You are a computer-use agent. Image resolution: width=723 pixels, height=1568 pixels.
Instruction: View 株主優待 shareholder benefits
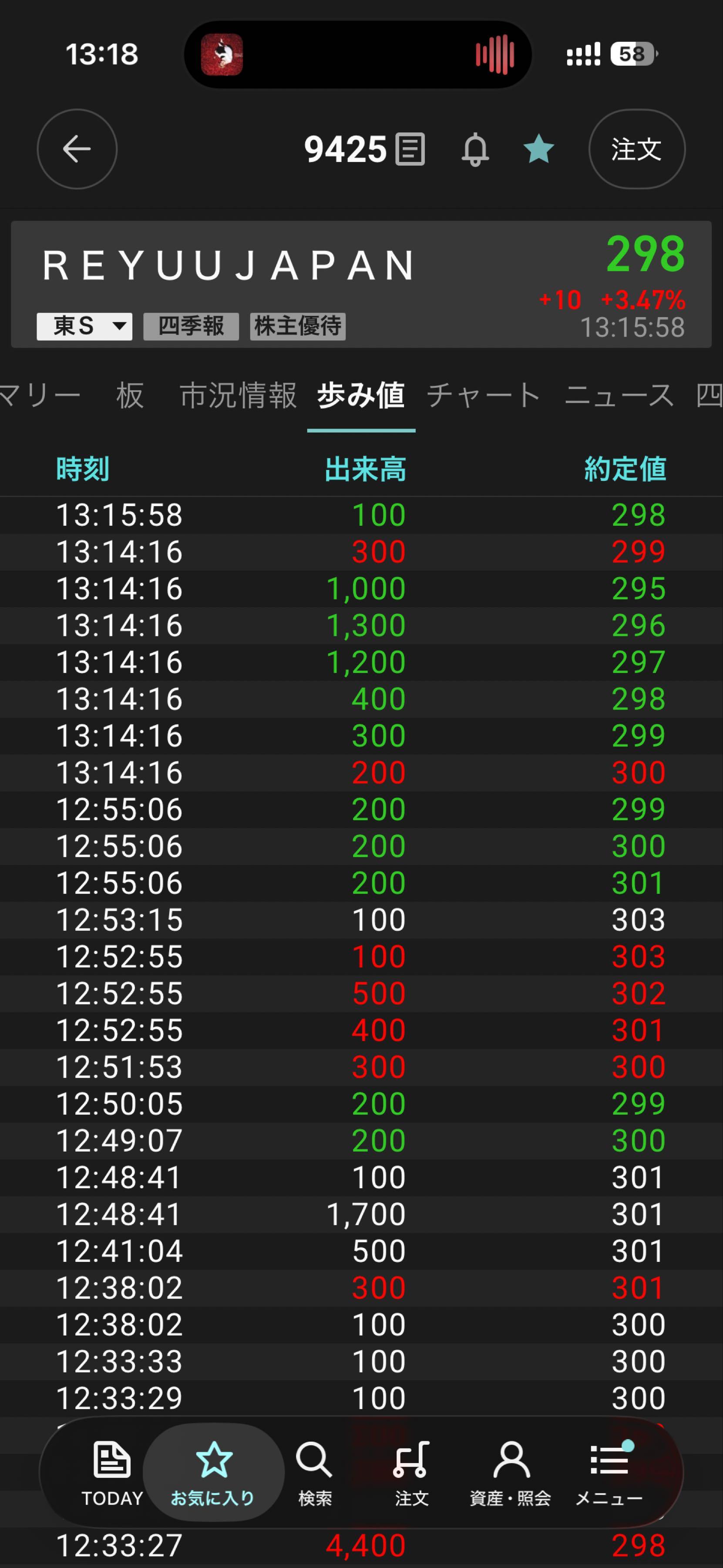tap(297, 326)
